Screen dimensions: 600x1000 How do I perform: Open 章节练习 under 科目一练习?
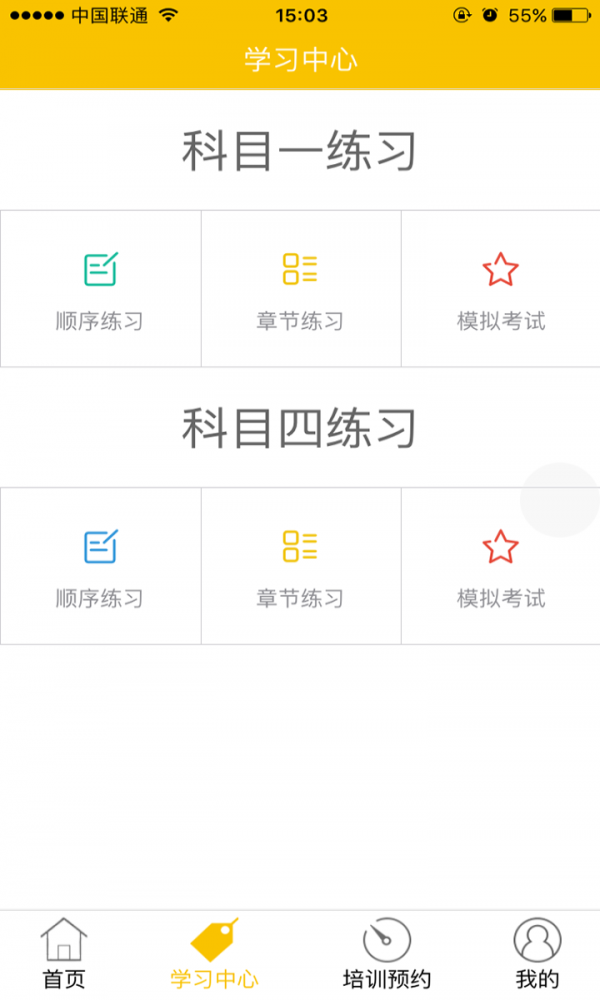(x=301, y=289)
